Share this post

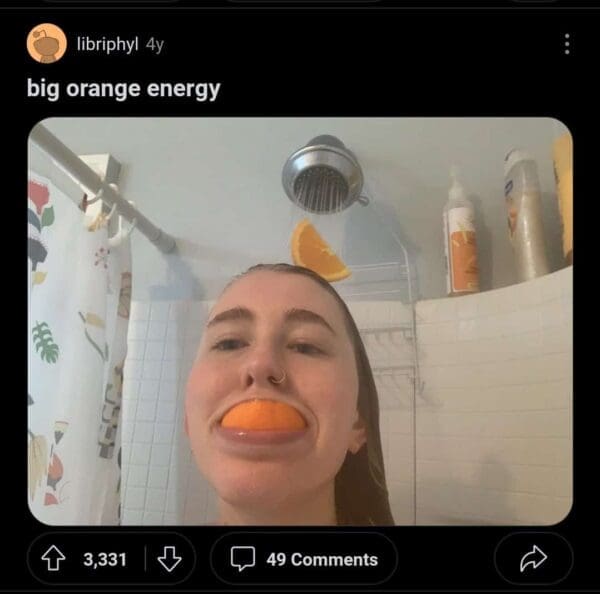tap(533, 559)
